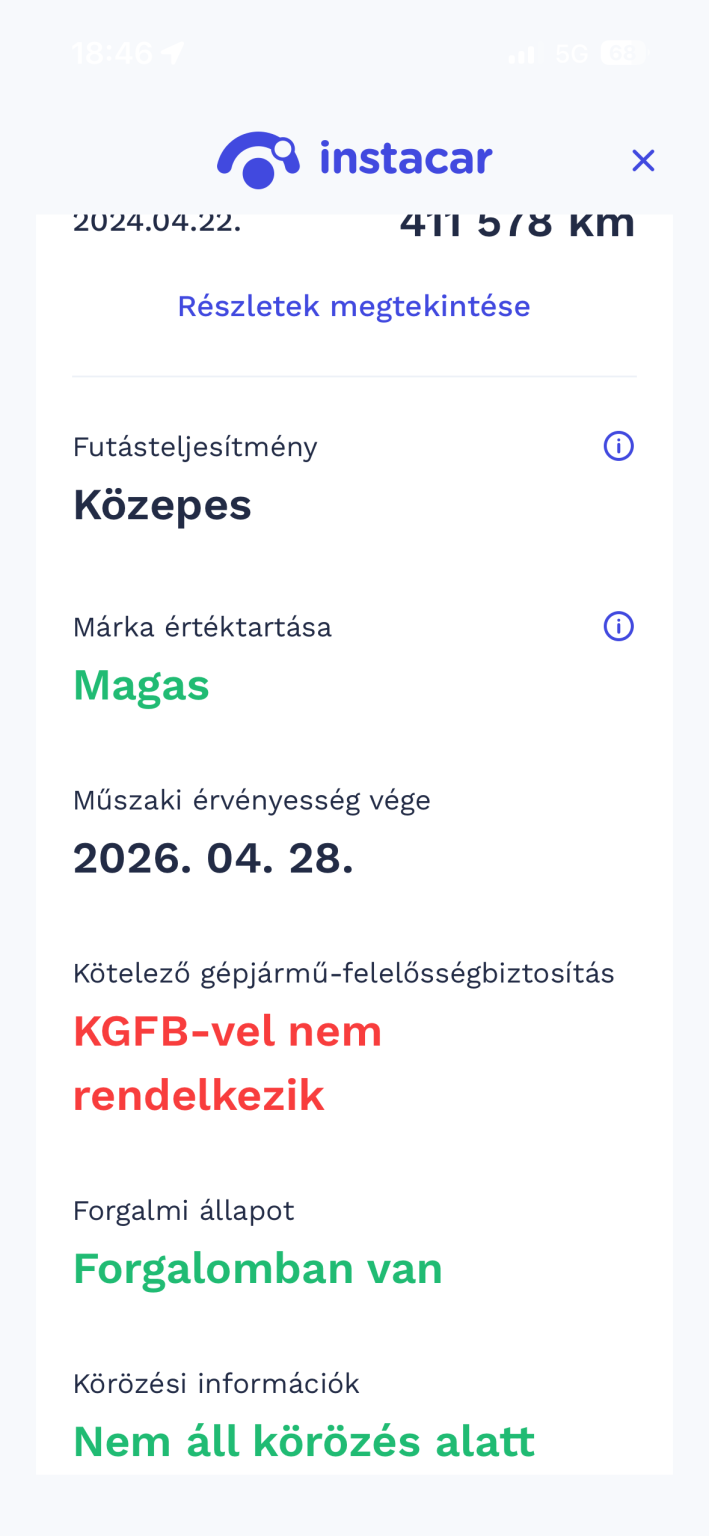Open the Részletek megtekintése link
The width and height of the screenshot is (709, 1536).
pos(354,306)
